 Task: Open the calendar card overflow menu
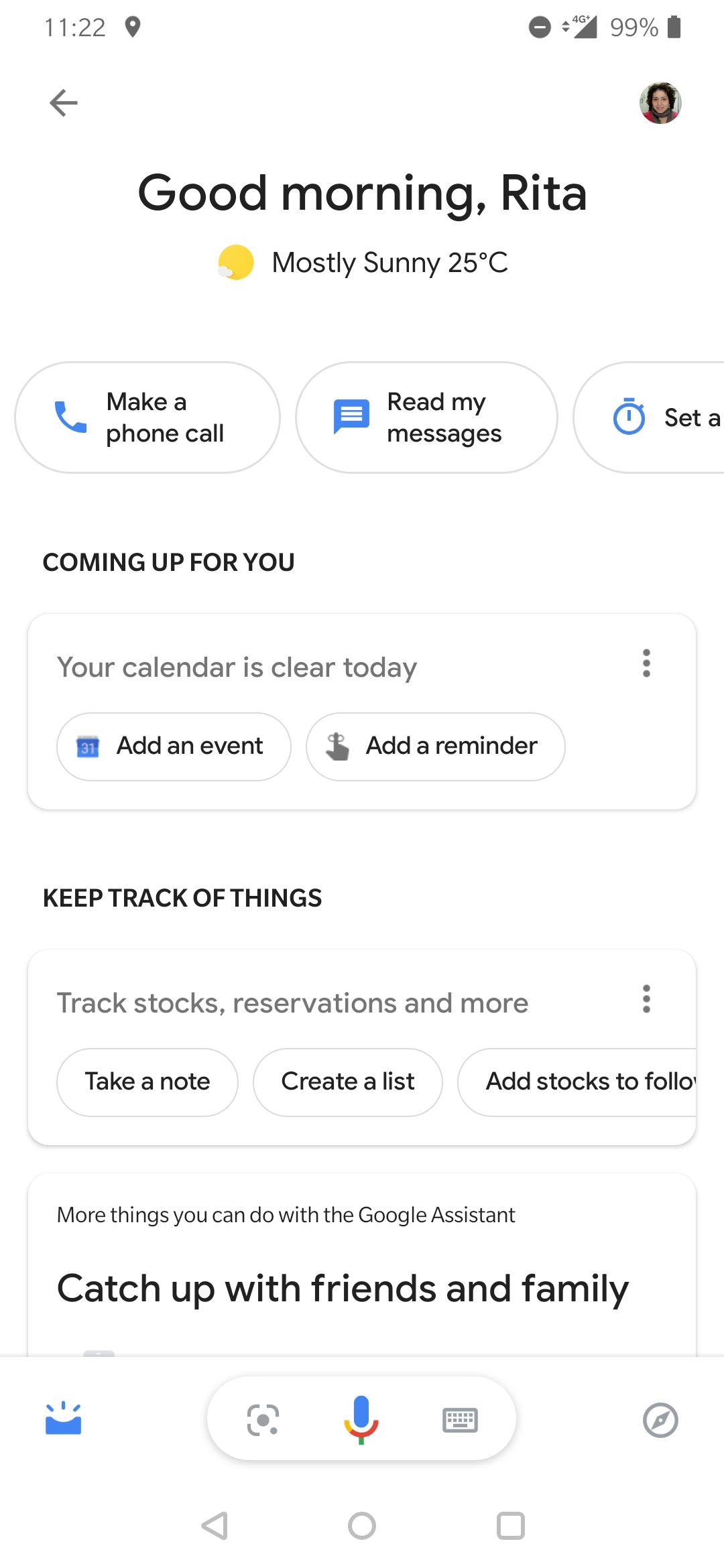coord(646,664)
